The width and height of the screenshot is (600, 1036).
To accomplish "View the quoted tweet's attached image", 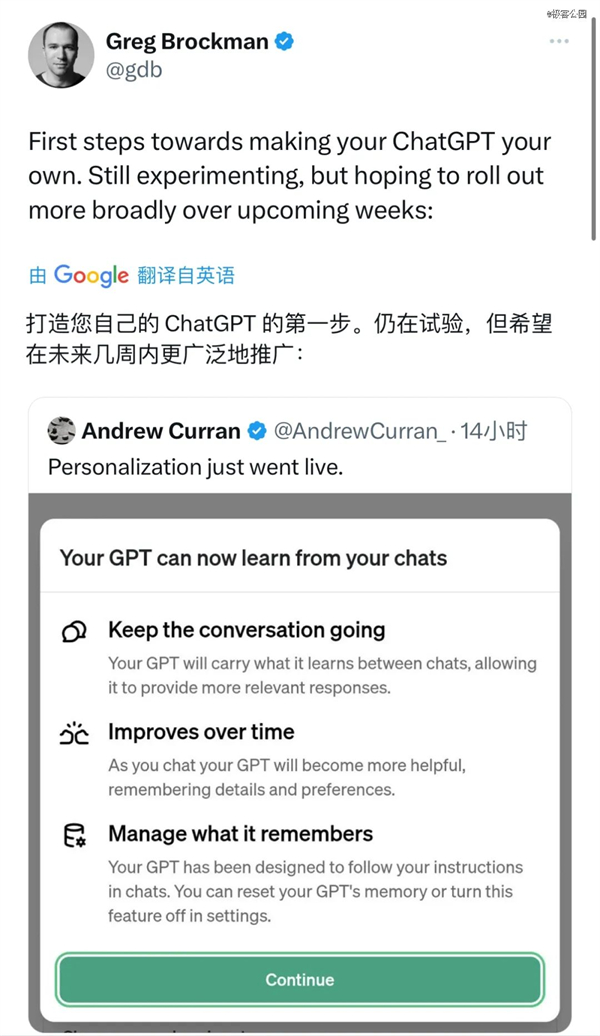I will (299, 760).
